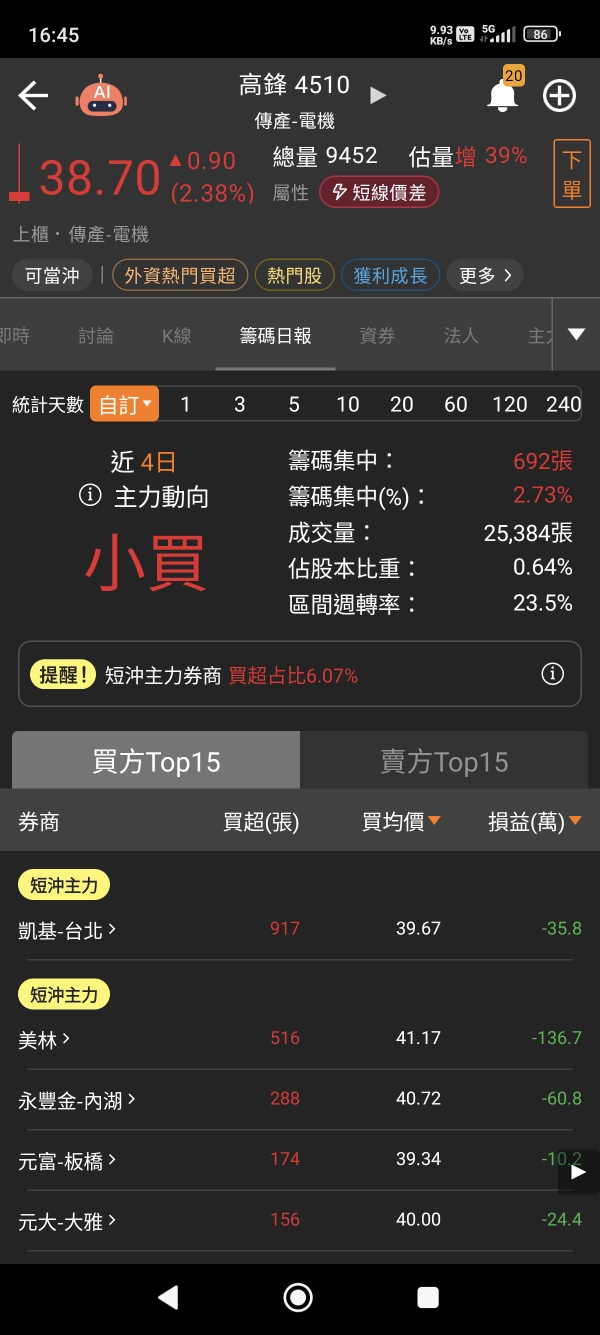Switch to the 資券 tab

coord(377,336)
